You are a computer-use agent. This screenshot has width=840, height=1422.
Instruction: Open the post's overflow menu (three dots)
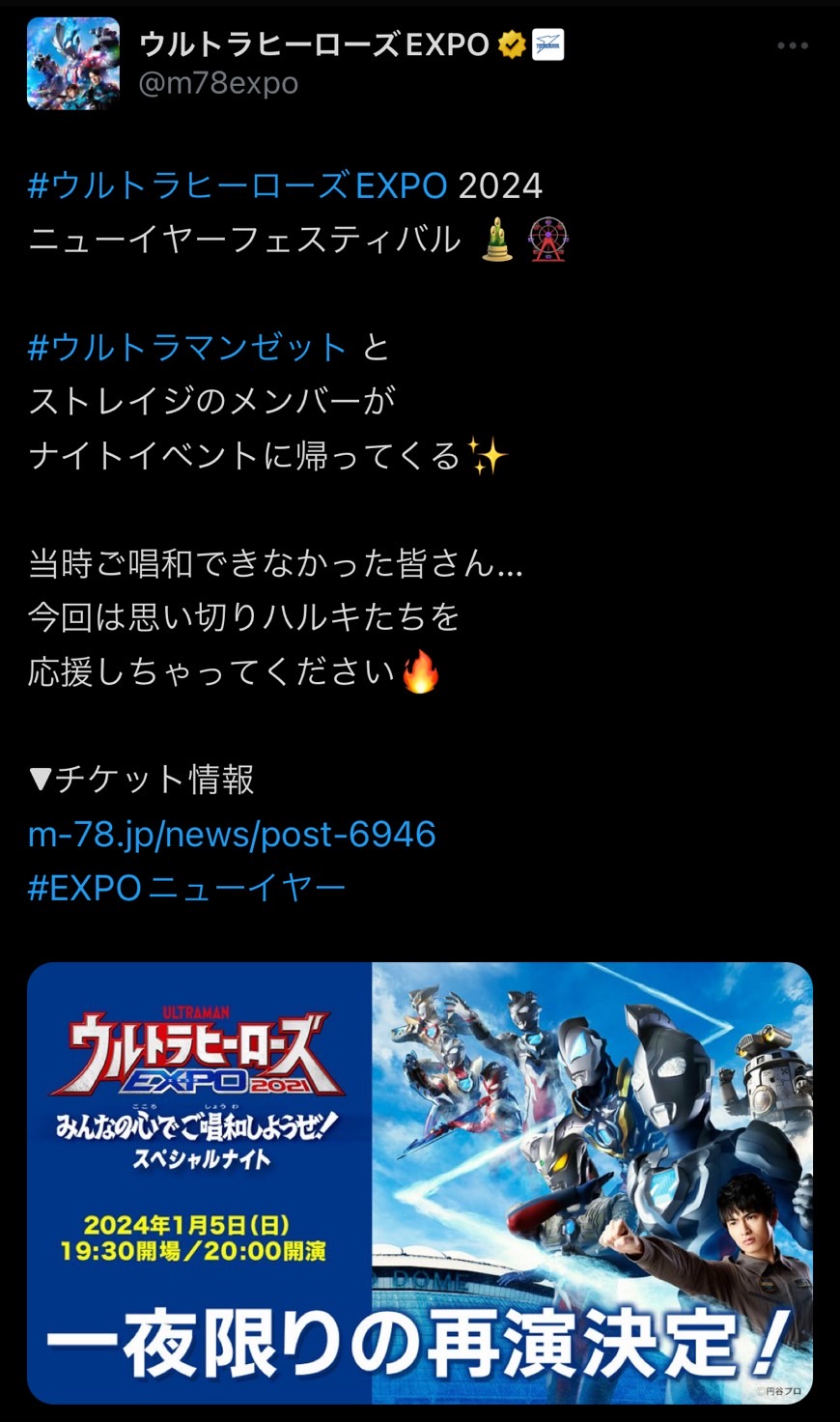click(792, 45)
